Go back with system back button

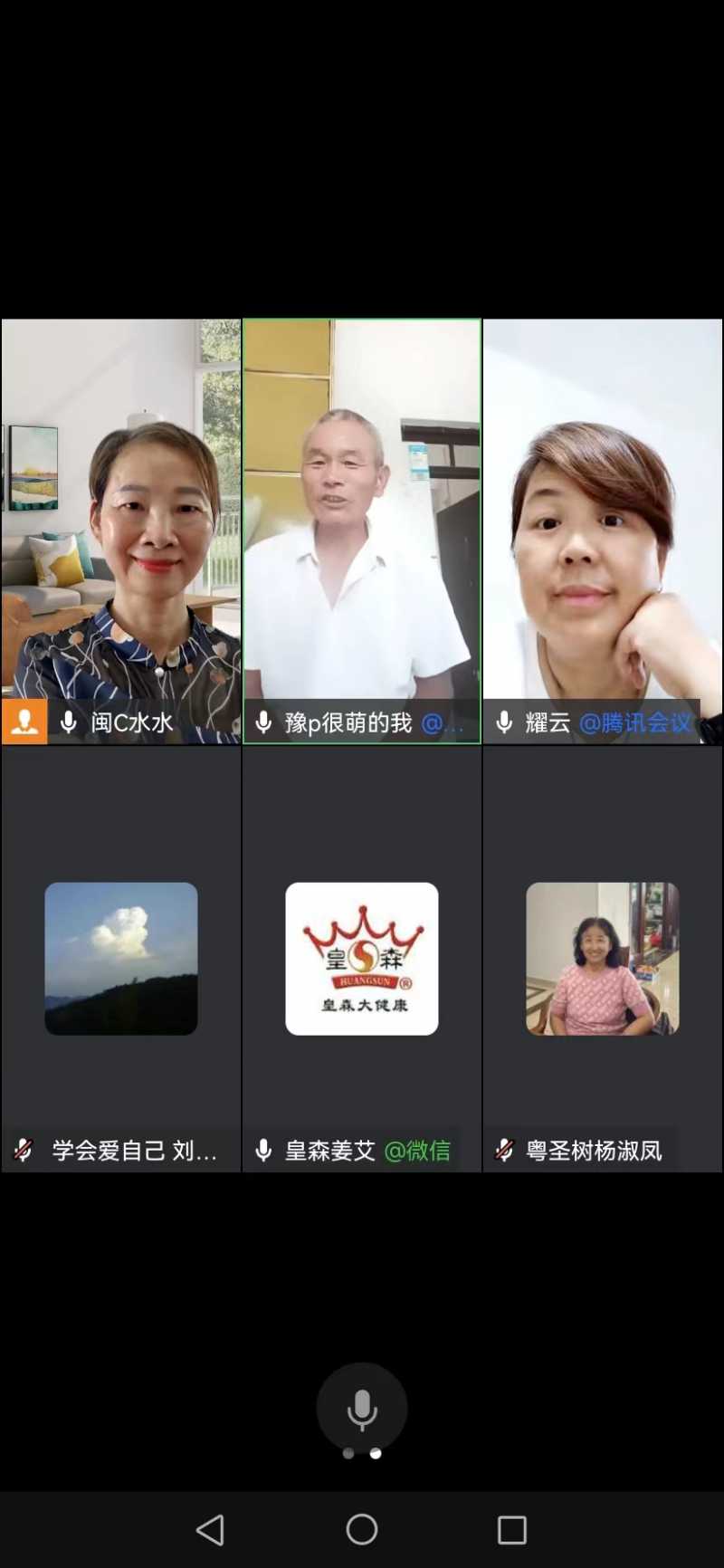(211, 1530)
